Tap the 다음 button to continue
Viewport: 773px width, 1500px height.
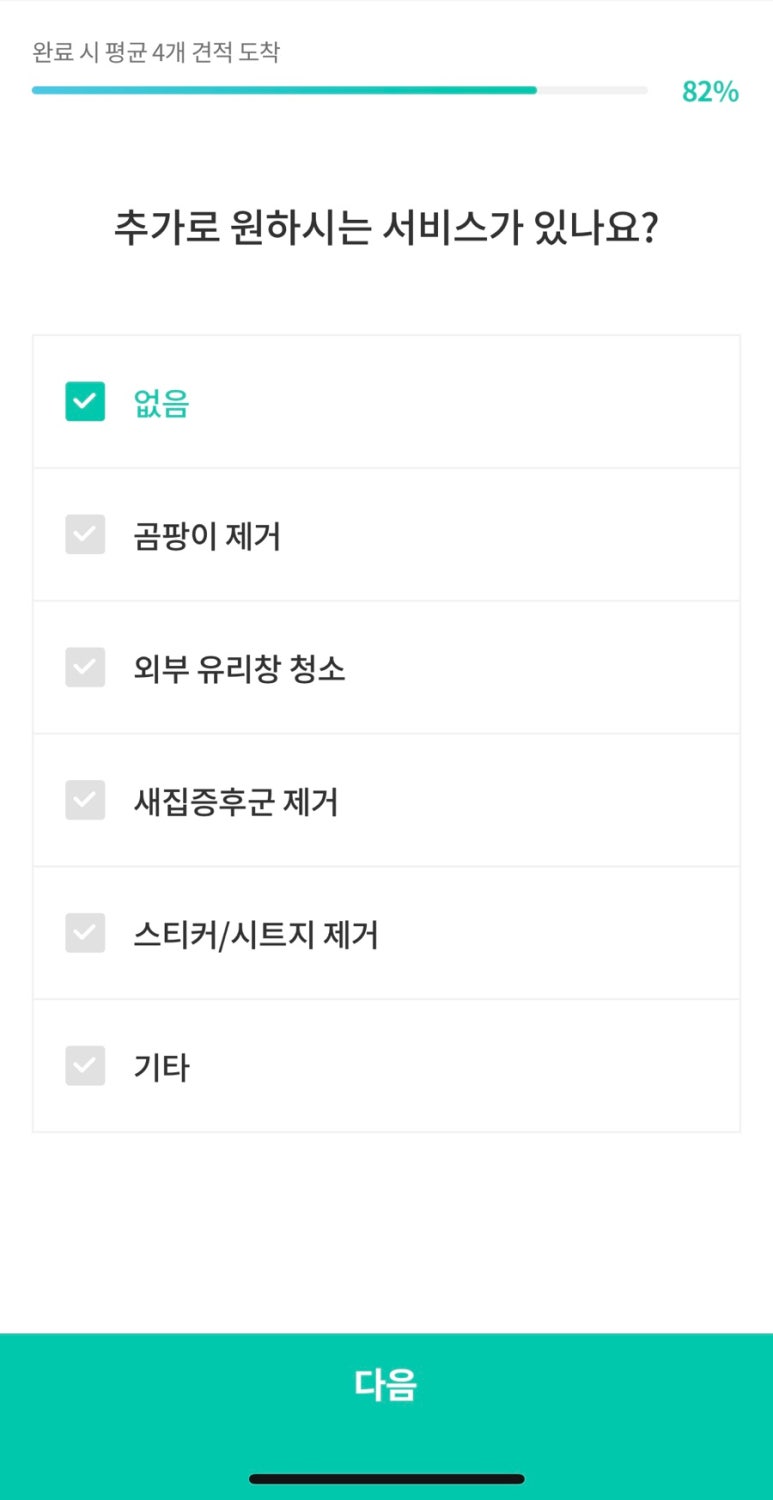386,1385
